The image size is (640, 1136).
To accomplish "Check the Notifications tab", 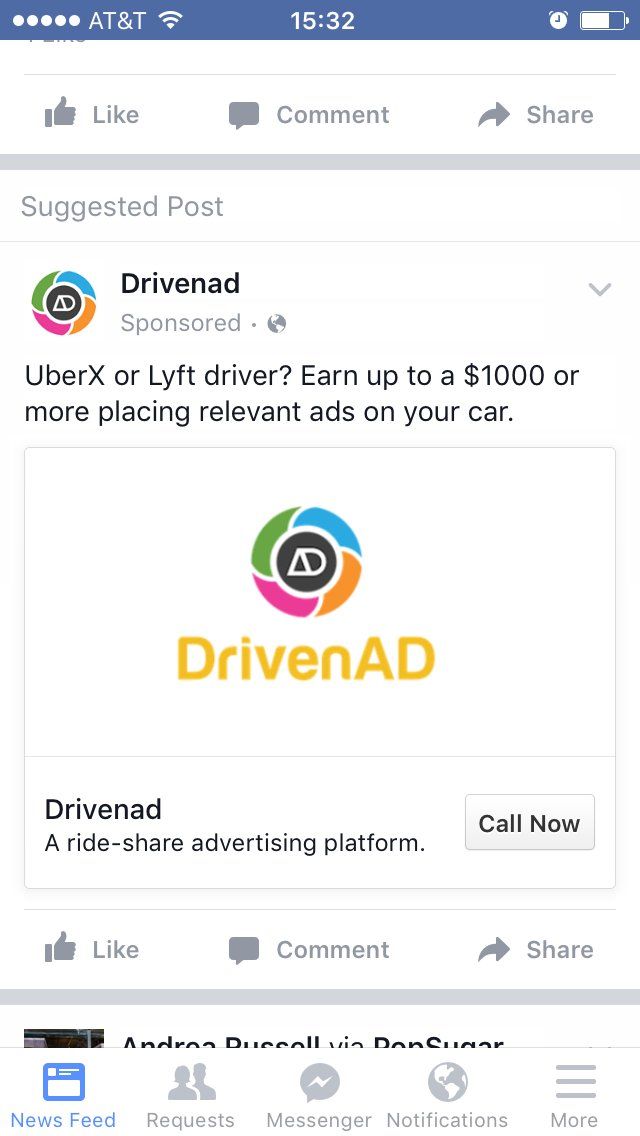I will 447,1095.
